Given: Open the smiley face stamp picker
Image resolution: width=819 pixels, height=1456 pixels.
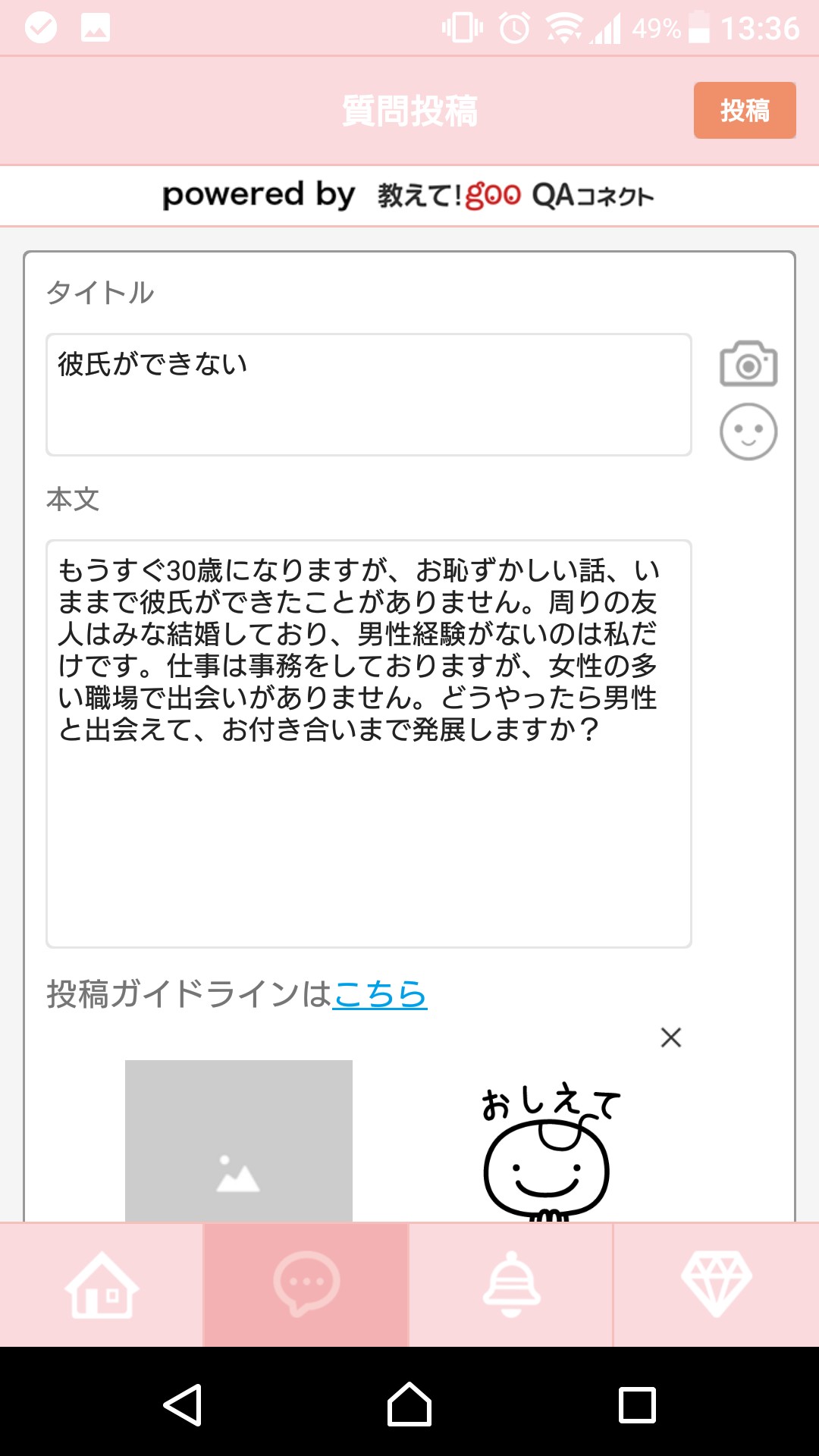Looking at the screenshot, I should click(x=748, y=432).
